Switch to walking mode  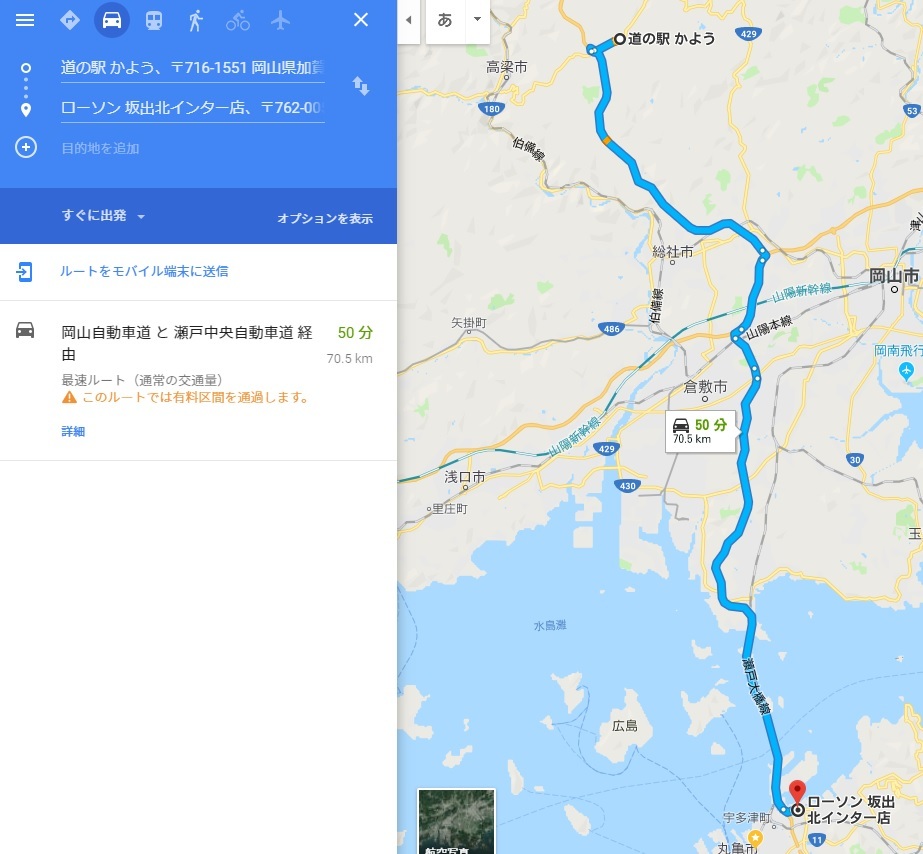195,20
